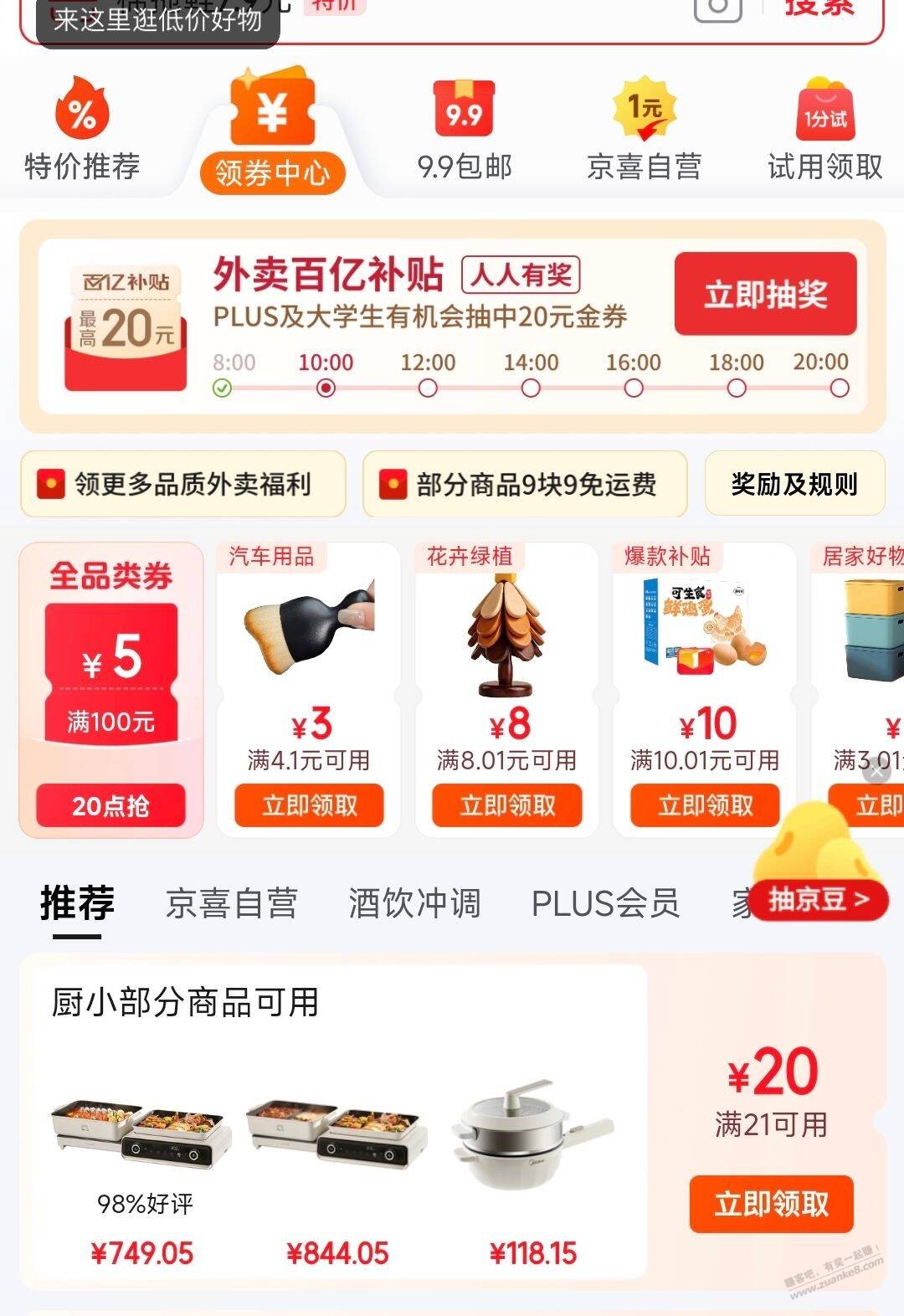Image resolution: width=904 pixels, height=1316 pixels.
Task: Switch to 9.9包邮 tab
Action: 465,131
